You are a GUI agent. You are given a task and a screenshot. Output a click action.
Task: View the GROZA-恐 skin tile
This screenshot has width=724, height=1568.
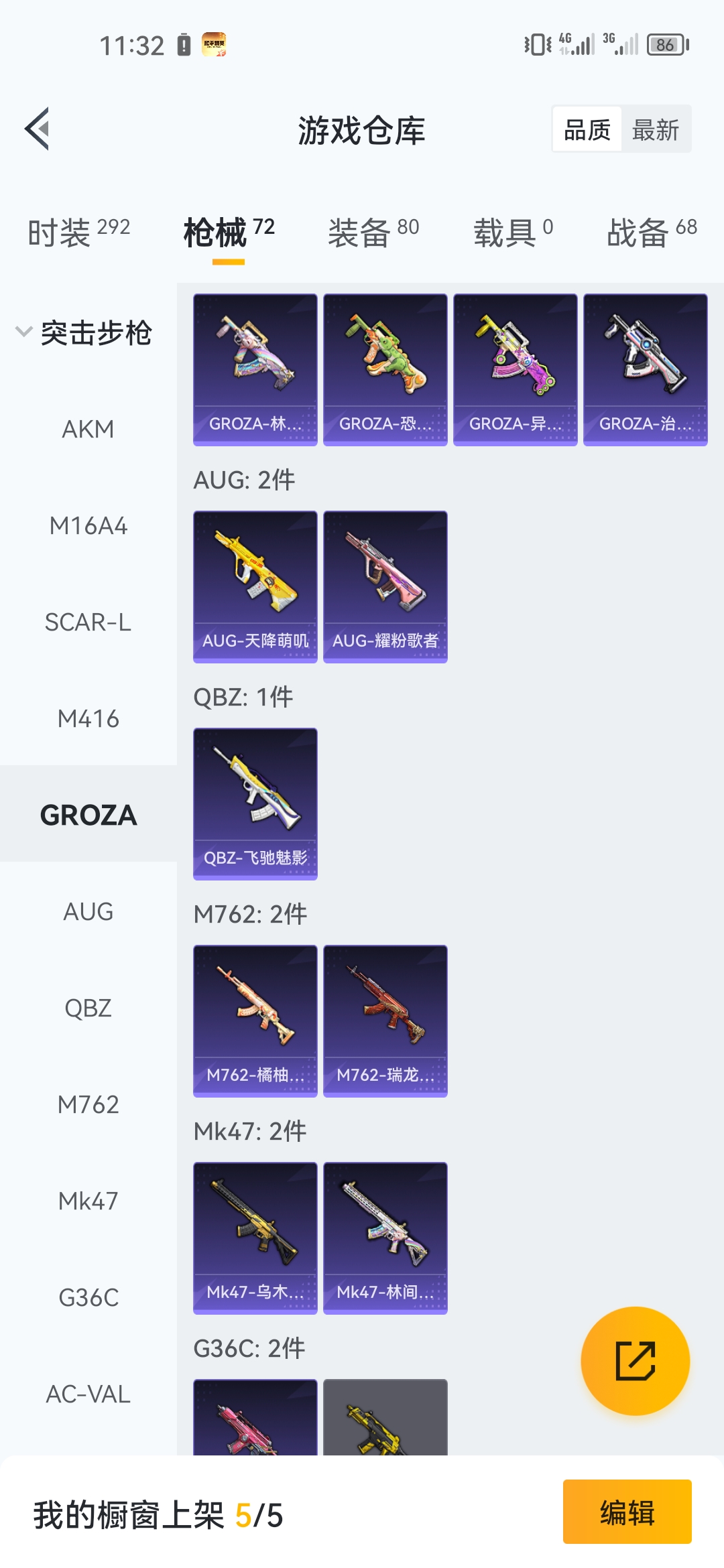tap(385, 369)
